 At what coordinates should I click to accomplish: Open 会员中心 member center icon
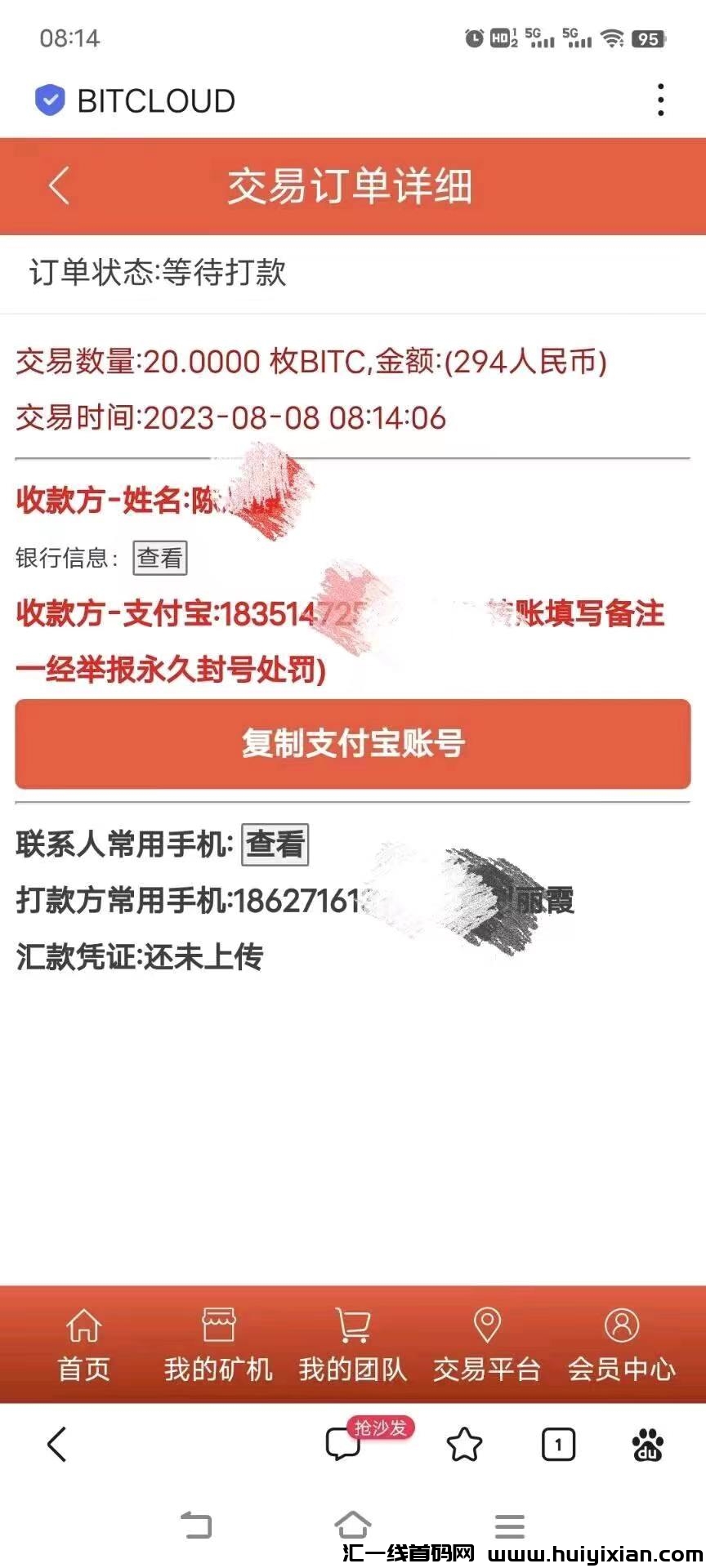[x=623, y=1323]
